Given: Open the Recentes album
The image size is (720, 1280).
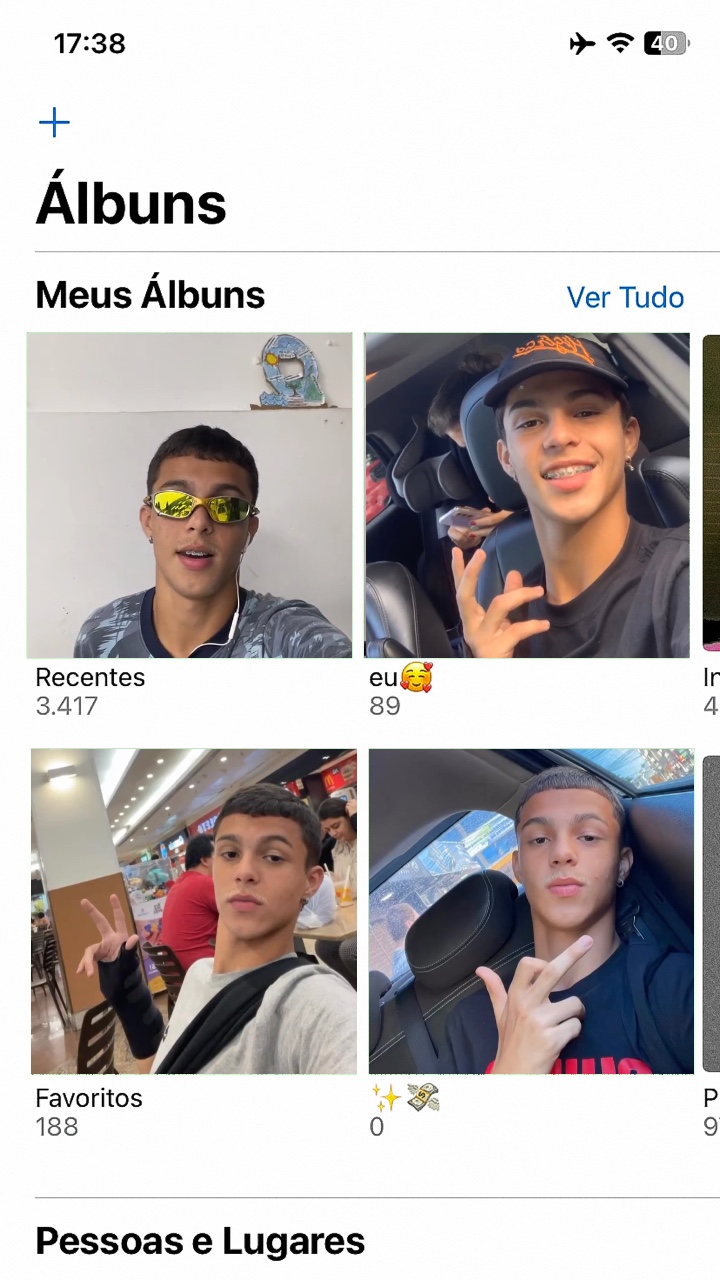Looking at the screenshot, I should tap(190, 495).
